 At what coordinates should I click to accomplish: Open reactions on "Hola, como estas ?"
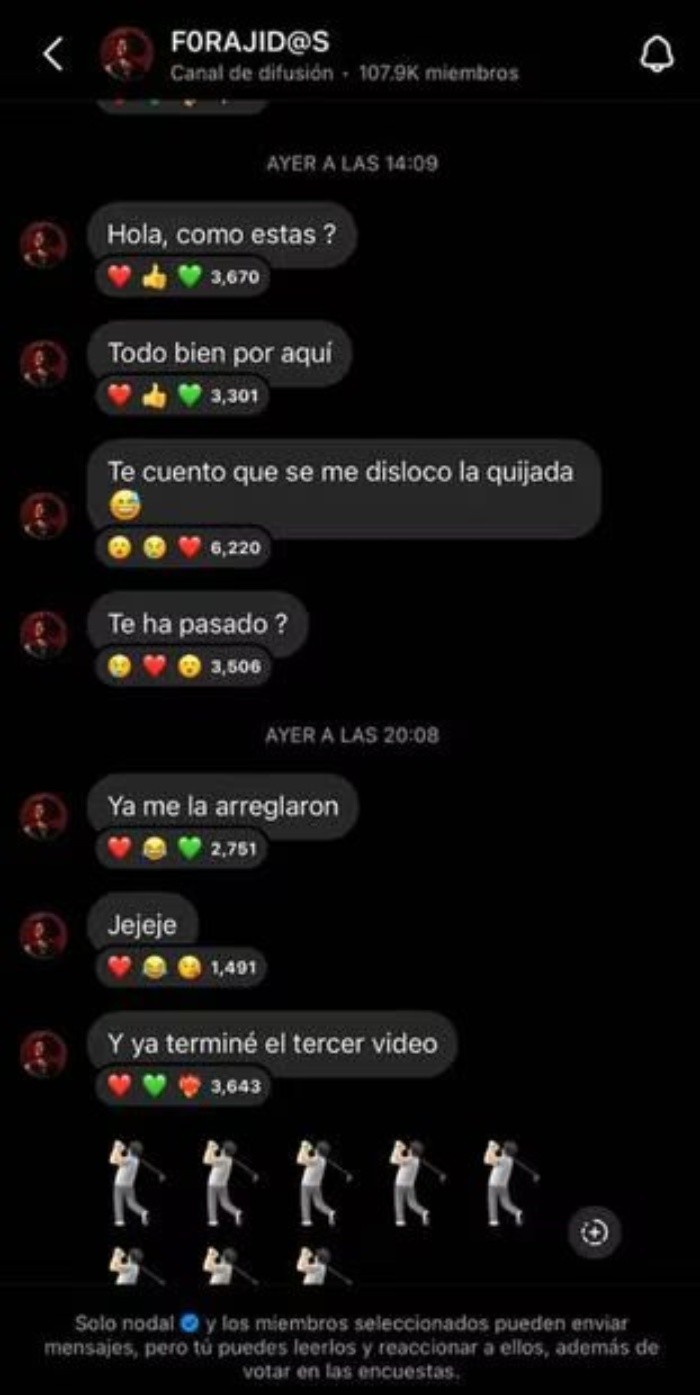coord(183,278)
